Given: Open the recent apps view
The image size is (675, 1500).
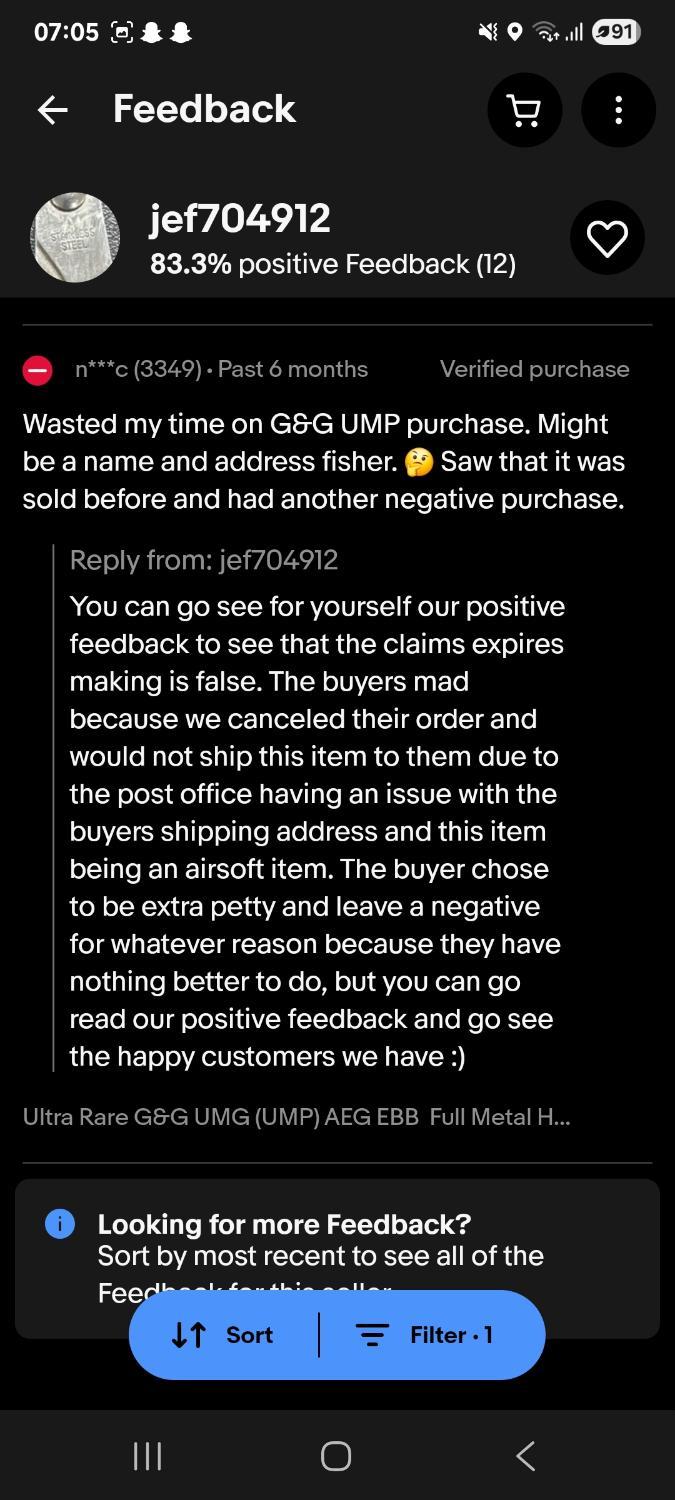Looking at the screenshot, I should pos(148,1456).
